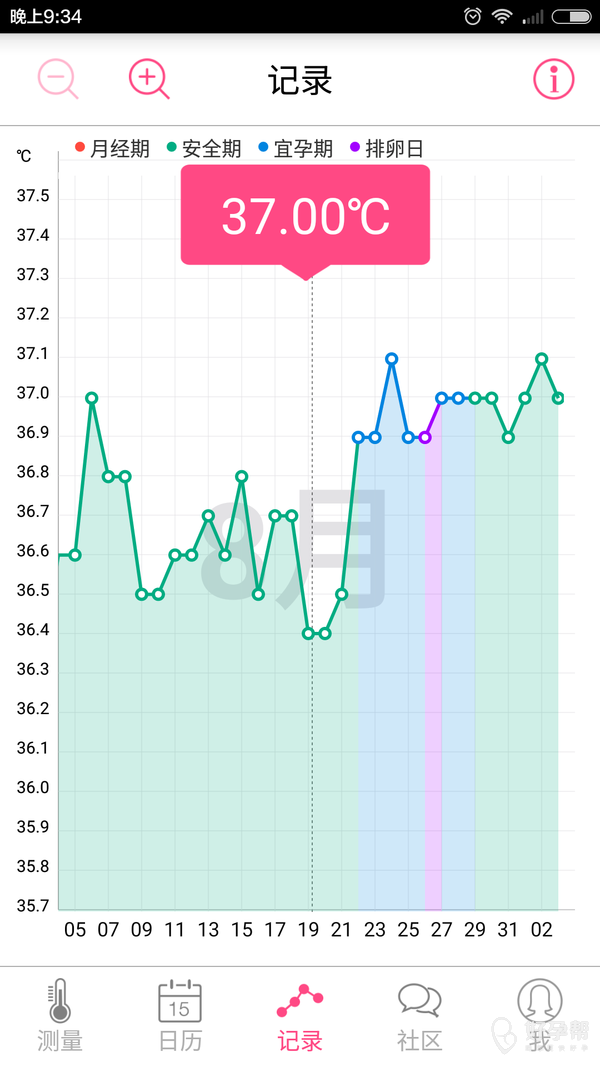Tap the purple ovulation day point on 26
Viewport: 600px width, 1067px height.
point(425,438)
